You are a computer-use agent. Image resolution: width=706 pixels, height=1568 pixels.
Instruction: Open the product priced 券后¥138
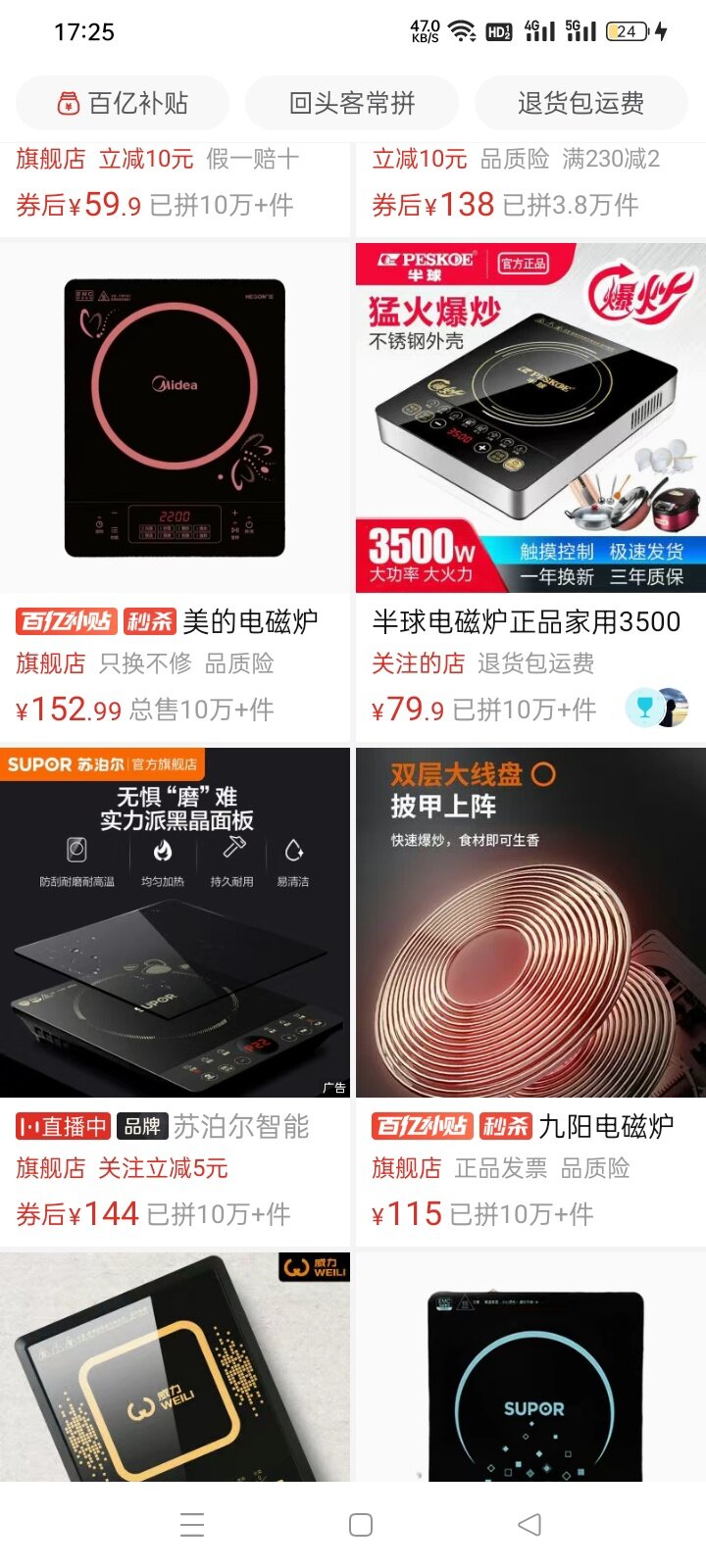530,191
